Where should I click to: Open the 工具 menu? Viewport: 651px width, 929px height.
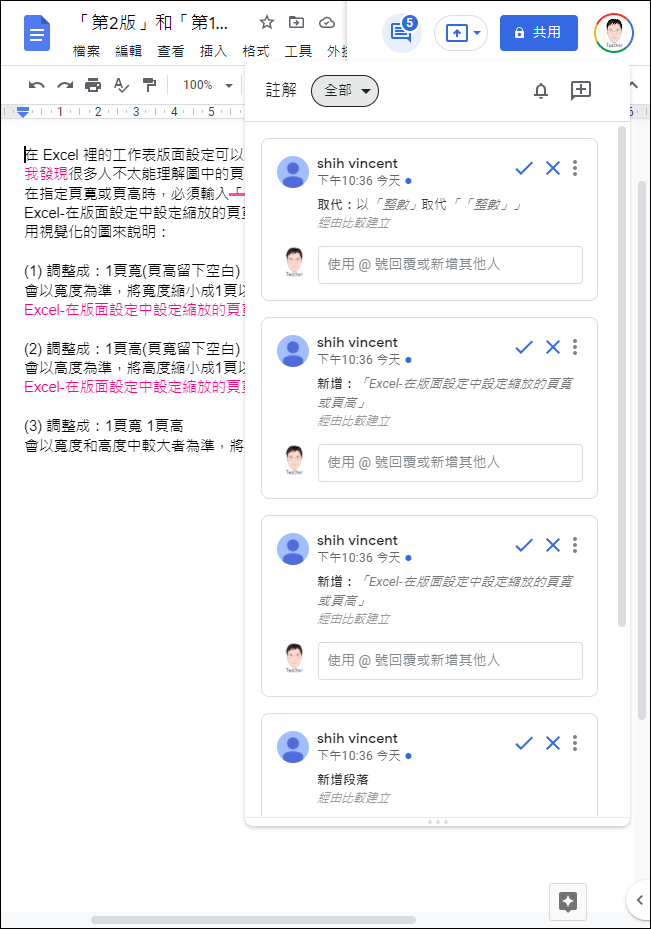pos(298,51)
